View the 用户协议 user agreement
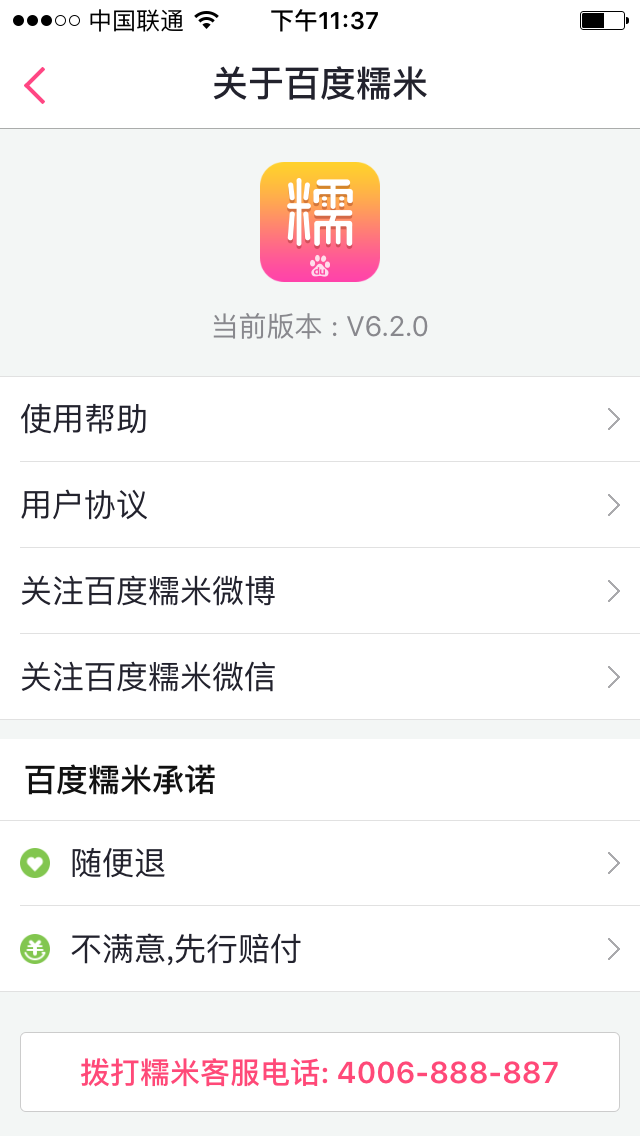The height and width of the screenshot is (1136, 640). point(320,505)
